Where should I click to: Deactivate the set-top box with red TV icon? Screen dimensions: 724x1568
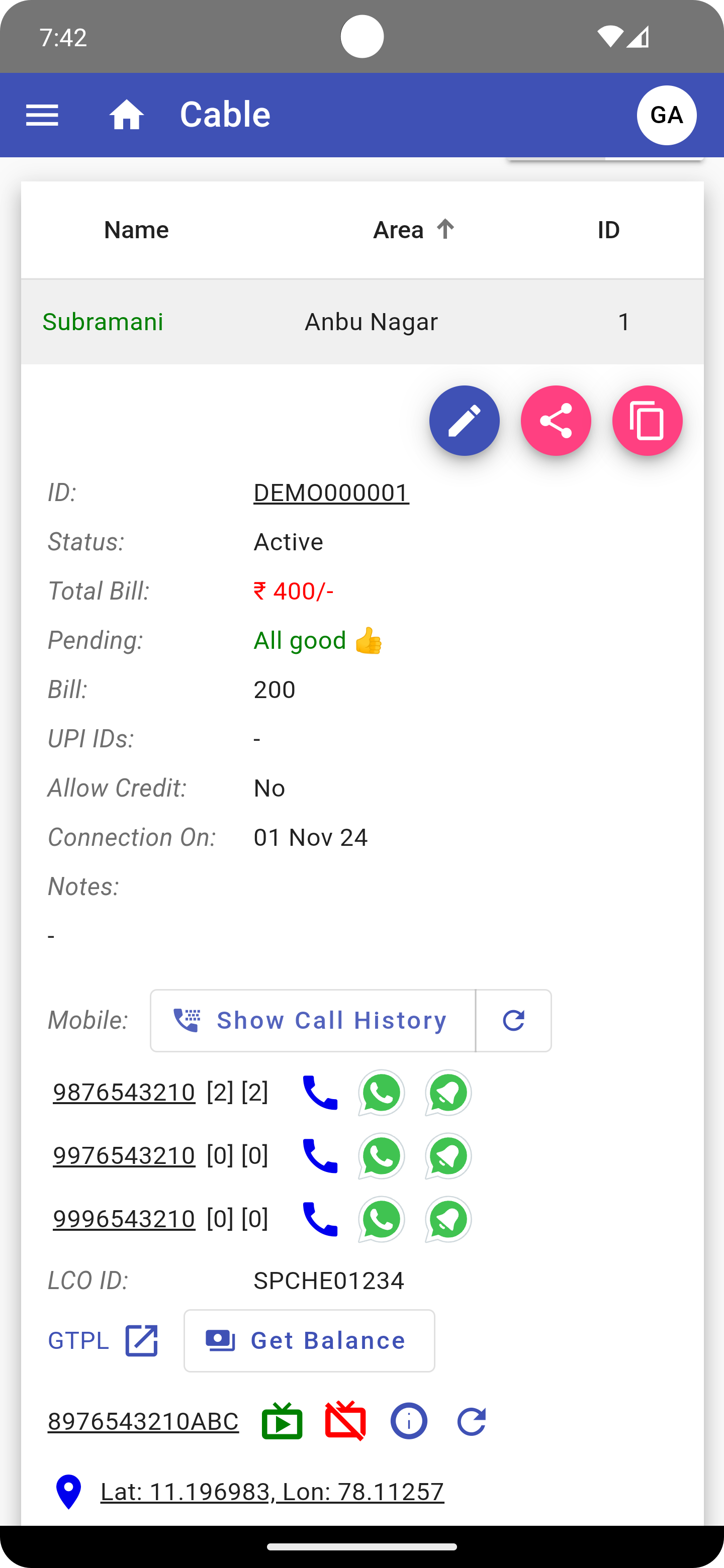coord(345,1421)
